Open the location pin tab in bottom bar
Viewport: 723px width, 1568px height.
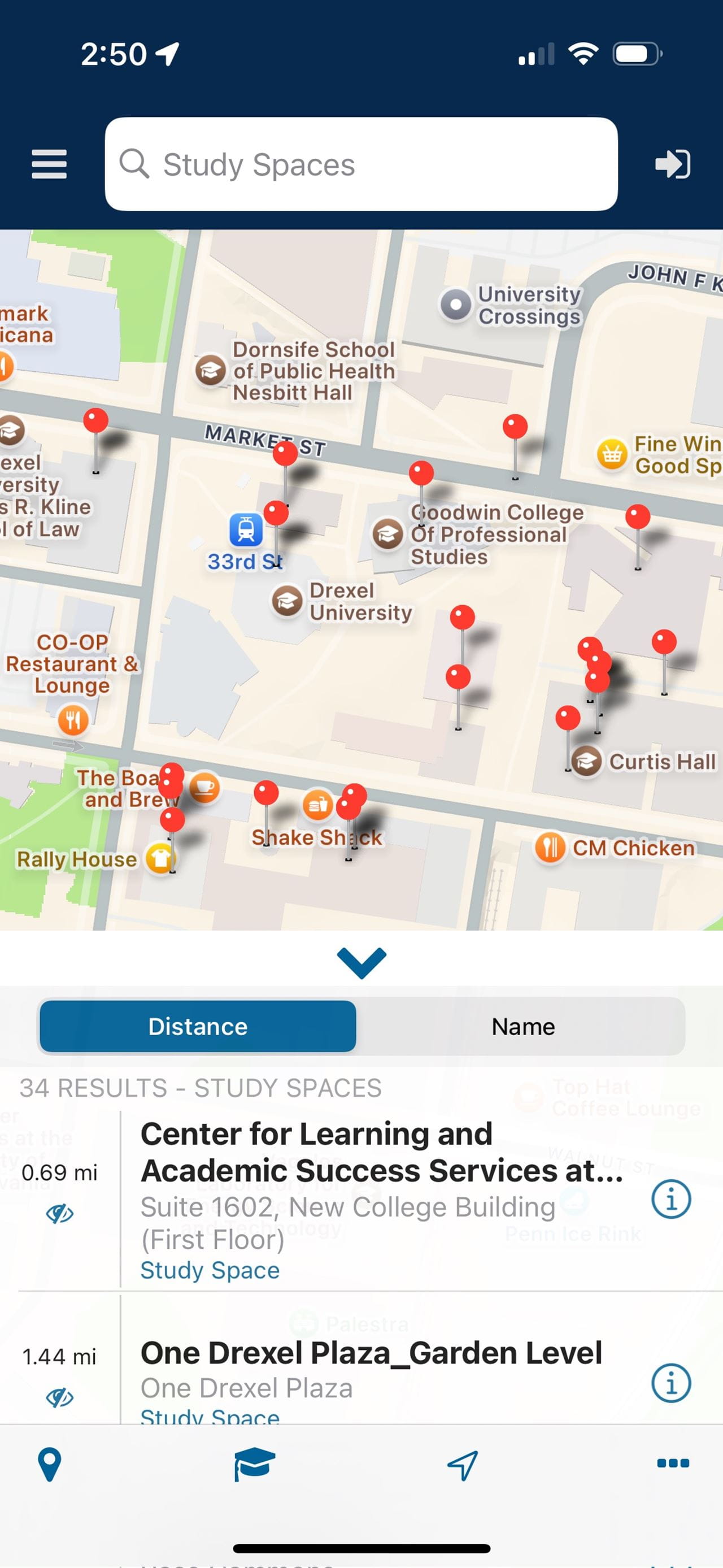[x=49, y=1465]
